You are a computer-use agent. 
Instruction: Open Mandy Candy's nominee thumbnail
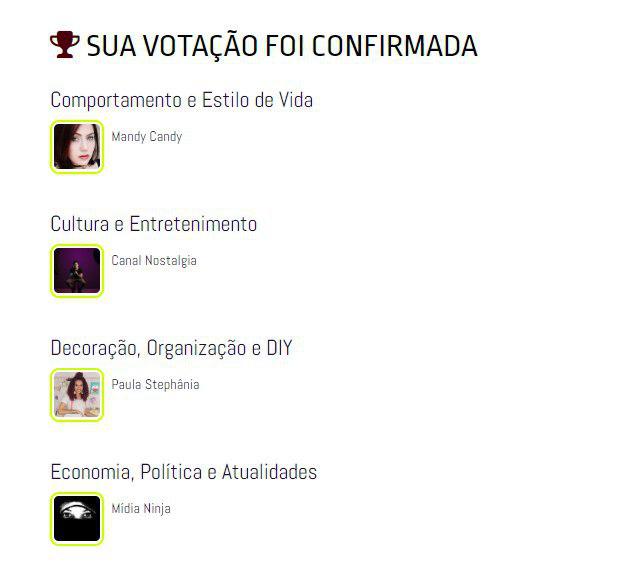coord(77,147)
